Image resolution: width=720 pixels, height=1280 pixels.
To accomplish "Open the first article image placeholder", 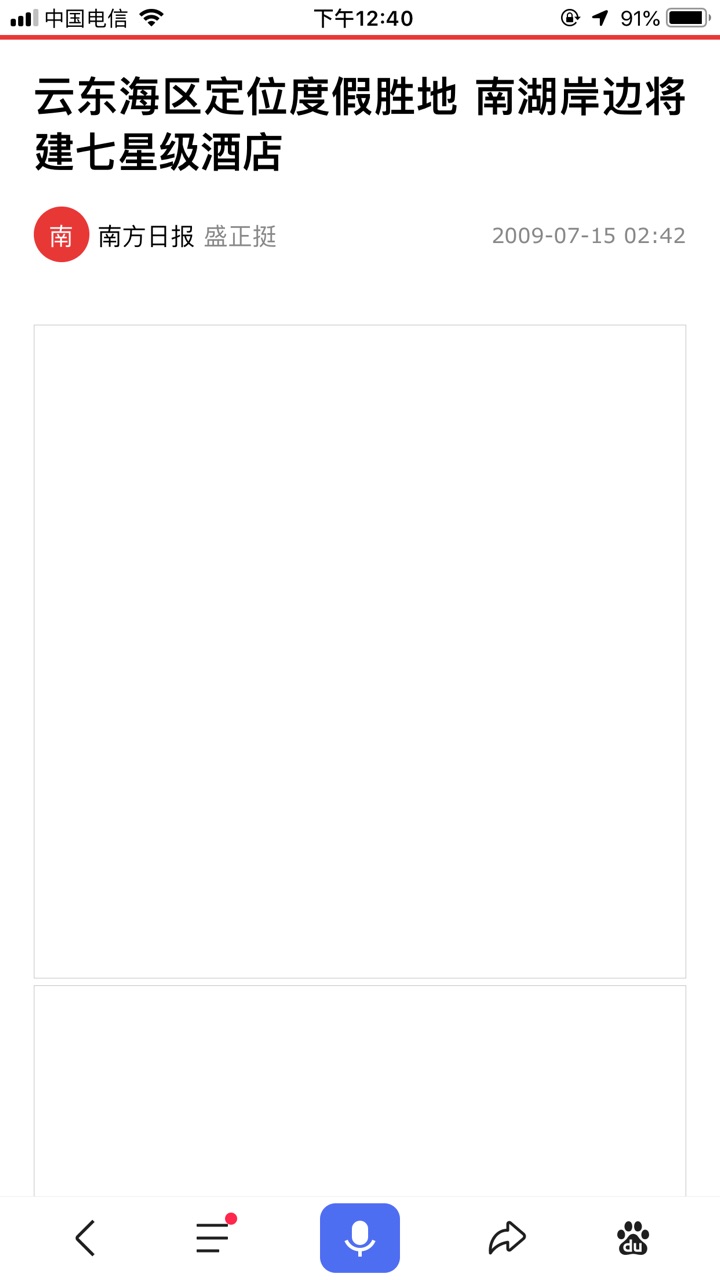I will (x=360, y=651).
